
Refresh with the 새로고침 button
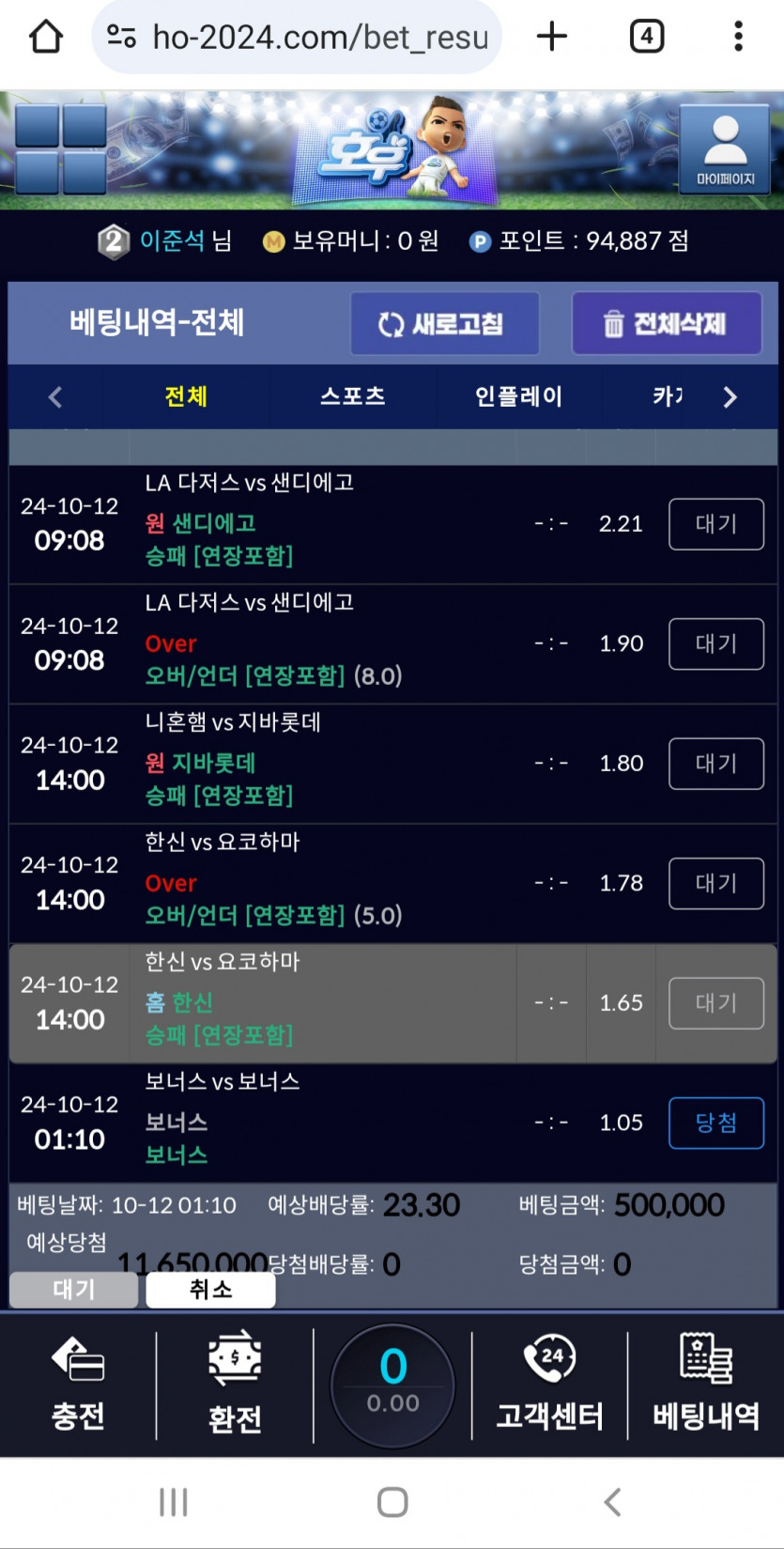point(444,324)
